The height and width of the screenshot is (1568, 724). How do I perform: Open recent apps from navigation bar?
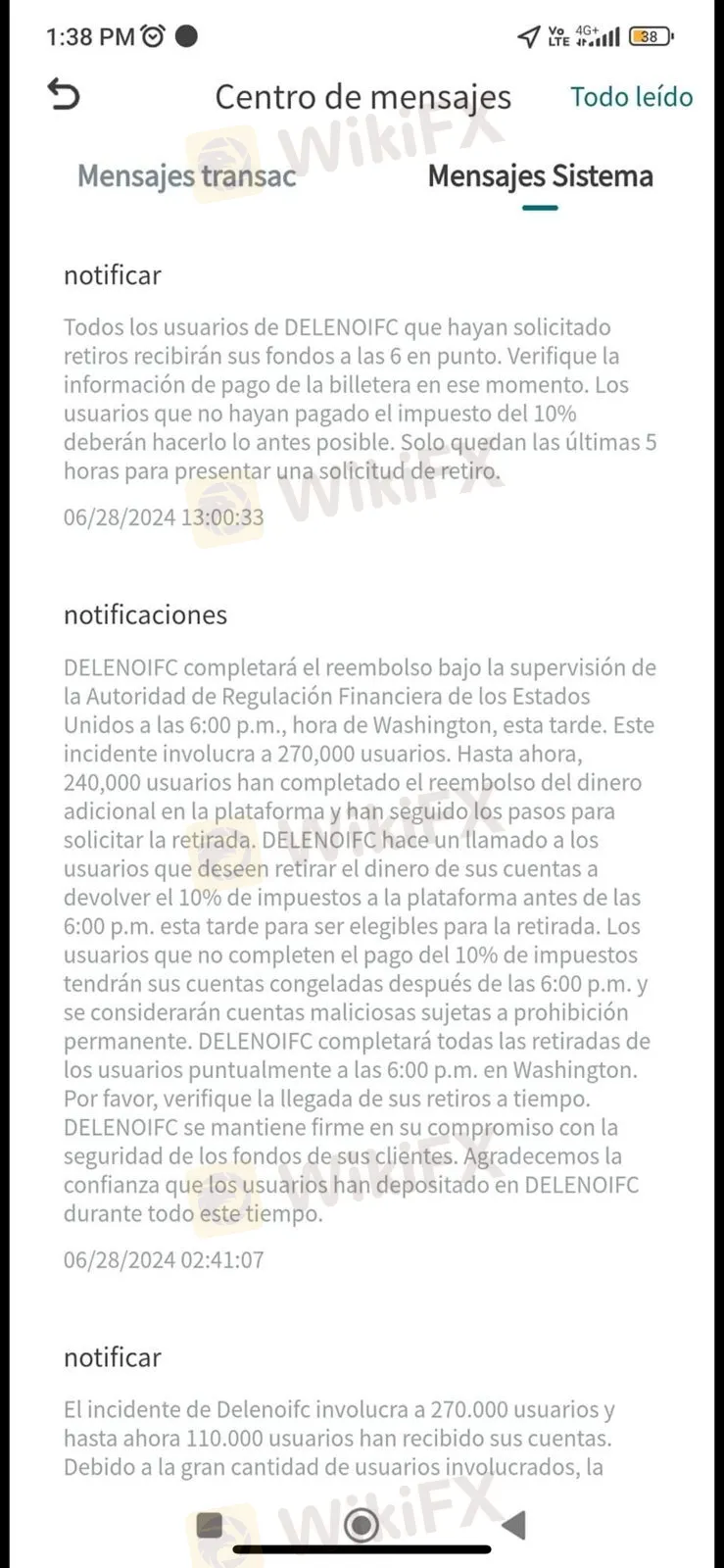click(210, 1525)
